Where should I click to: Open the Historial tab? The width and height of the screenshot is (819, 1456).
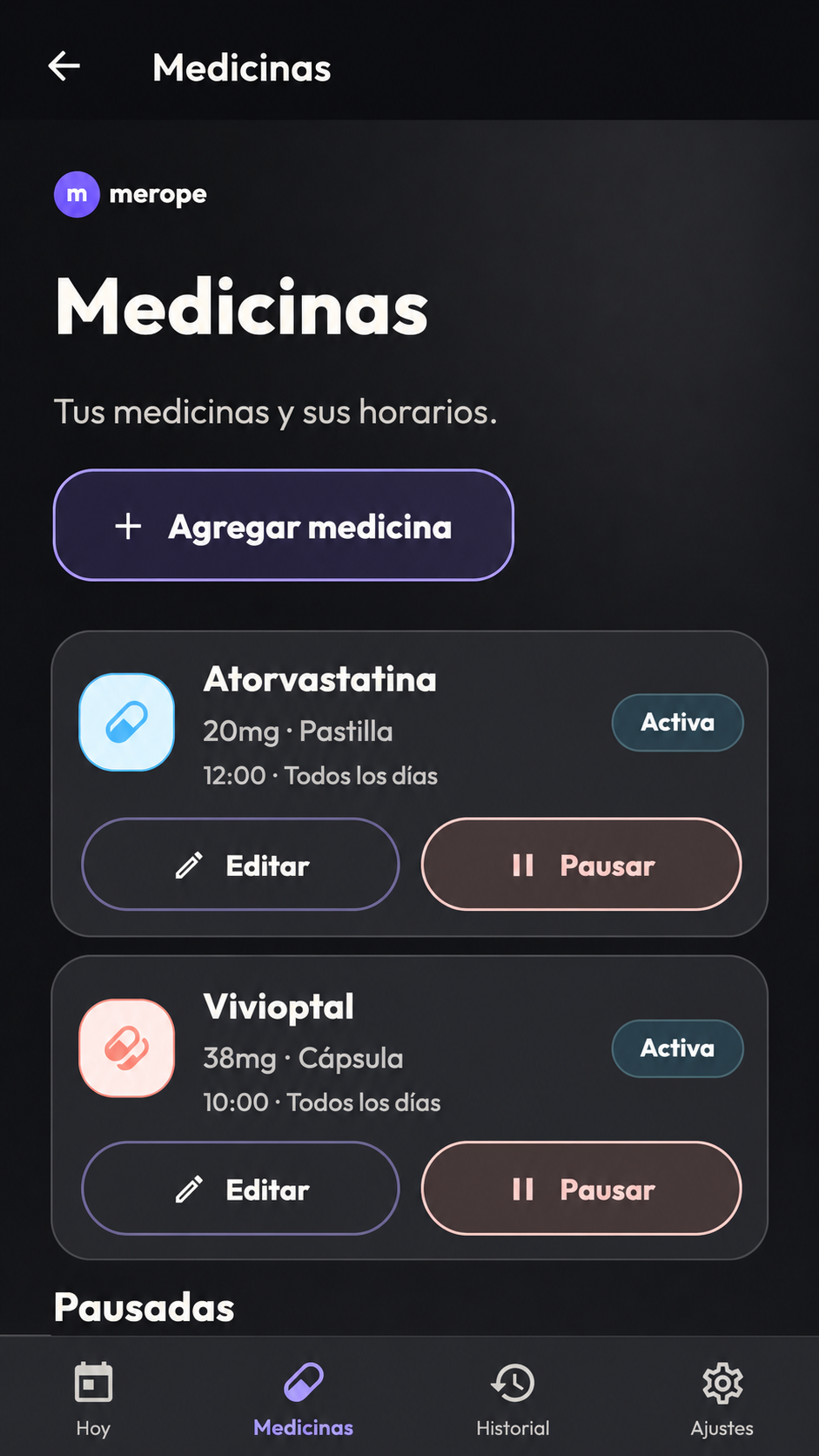pyautogui.click(x=513, y=1399)
